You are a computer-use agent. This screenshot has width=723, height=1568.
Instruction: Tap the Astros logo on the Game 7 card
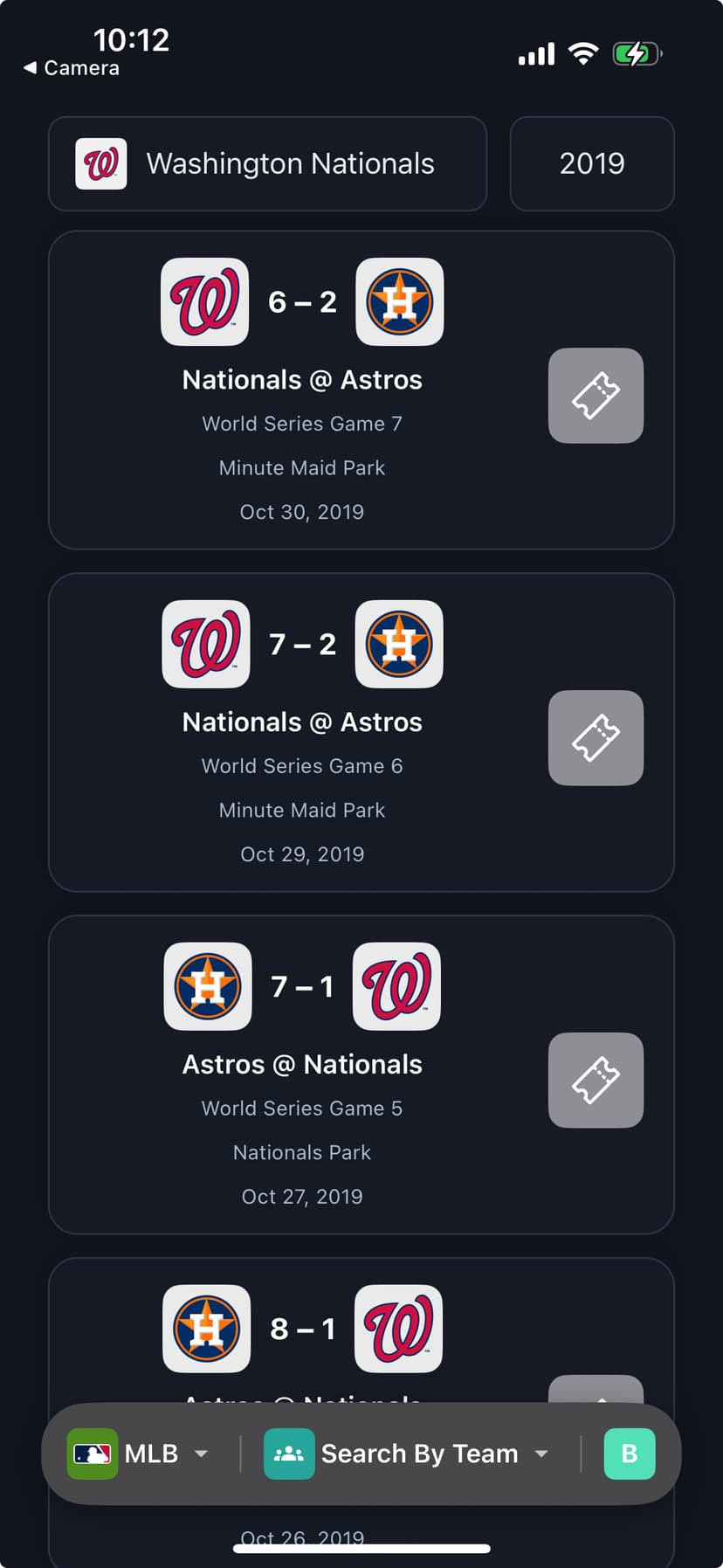pos(399,302)
